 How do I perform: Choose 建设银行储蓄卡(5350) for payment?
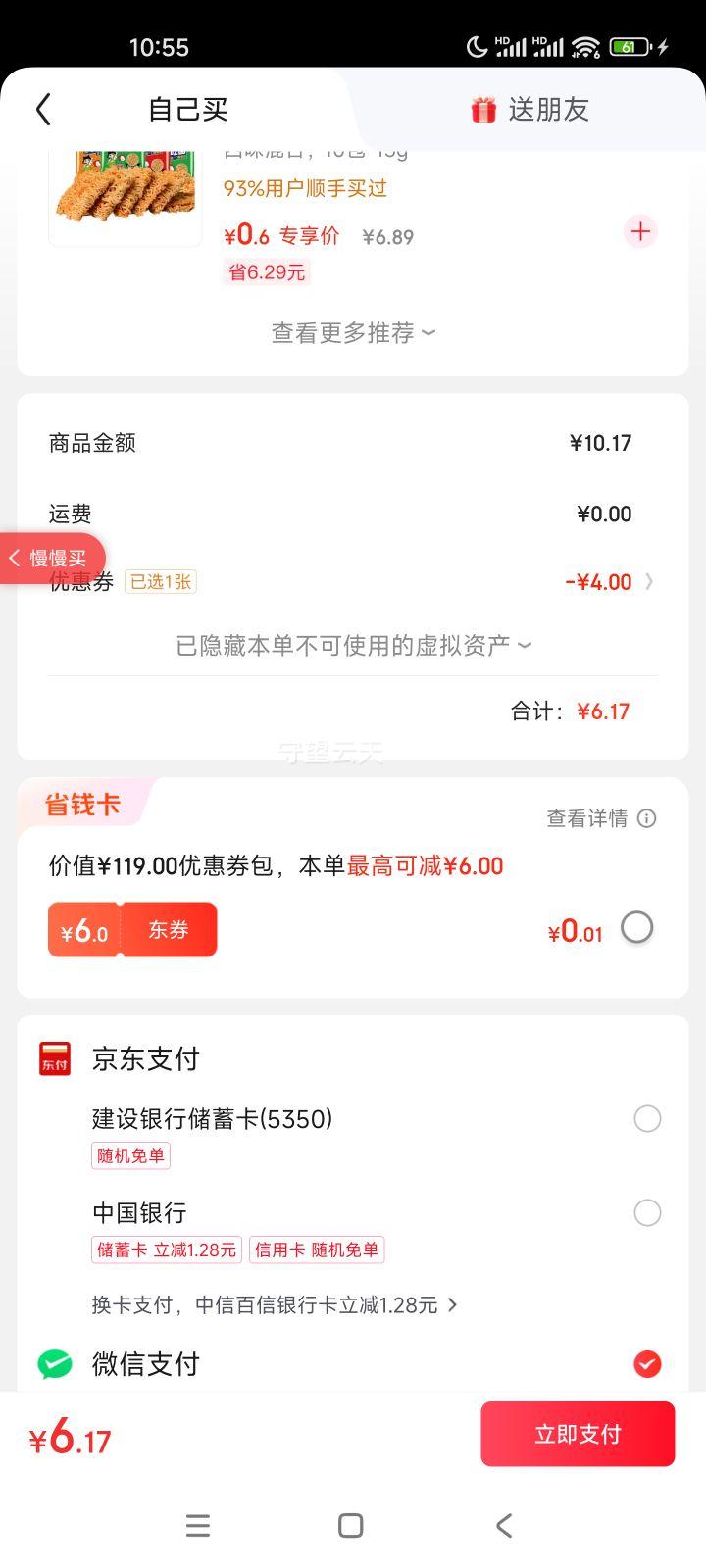click(x=646, y=1118)
